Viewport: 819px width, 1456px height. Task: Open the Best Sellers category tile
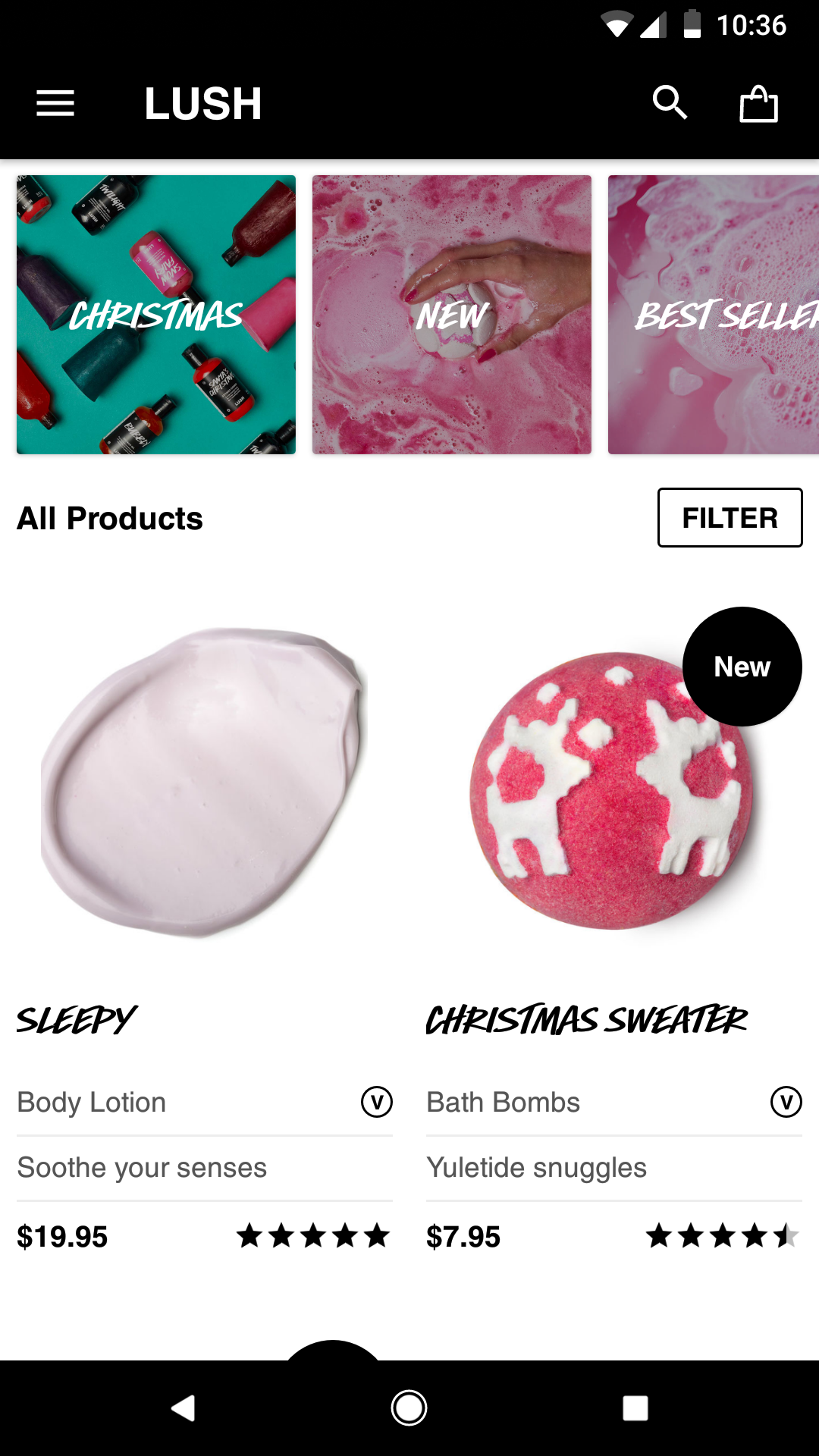[x=713, y=315]
